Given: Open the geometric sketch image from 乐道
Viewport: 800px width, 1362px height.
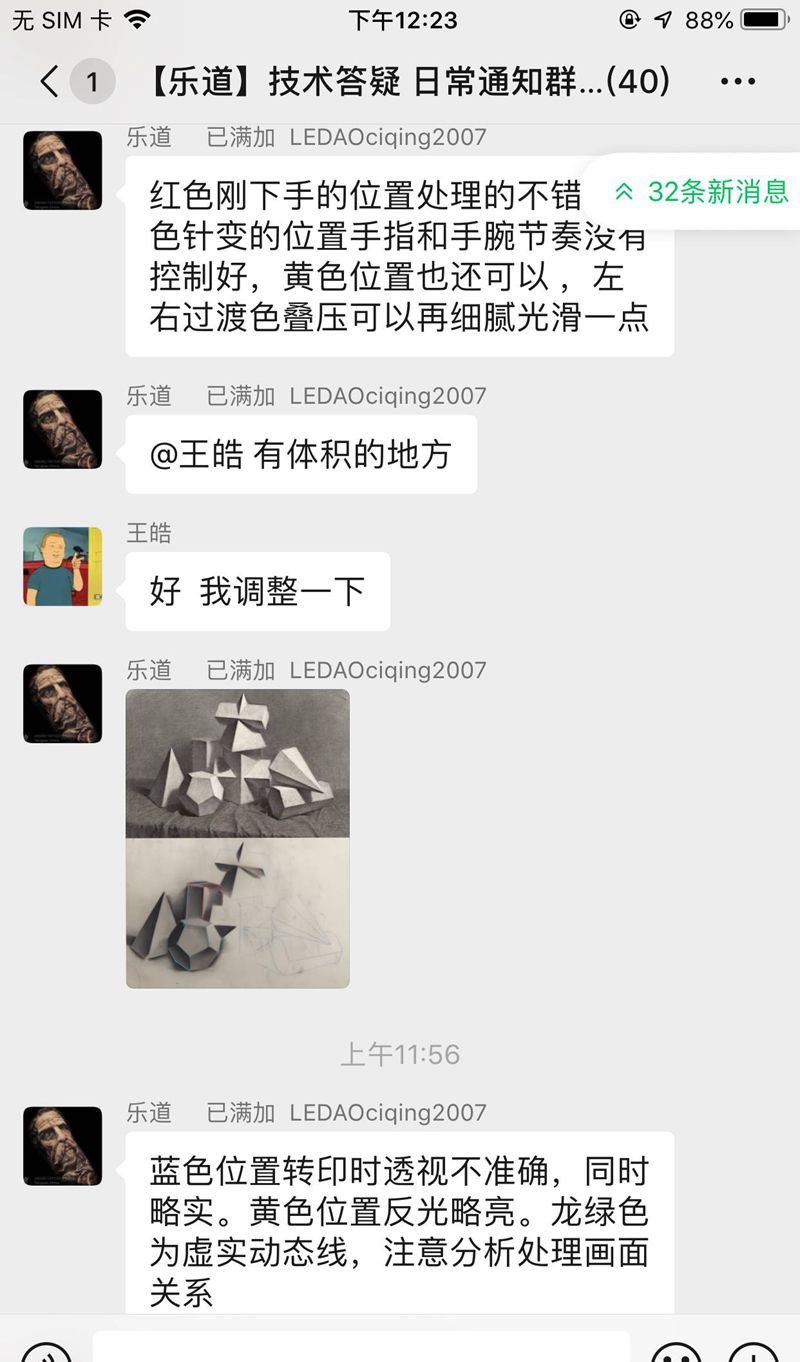Looking at the screenshot, I should pos(238,838).
